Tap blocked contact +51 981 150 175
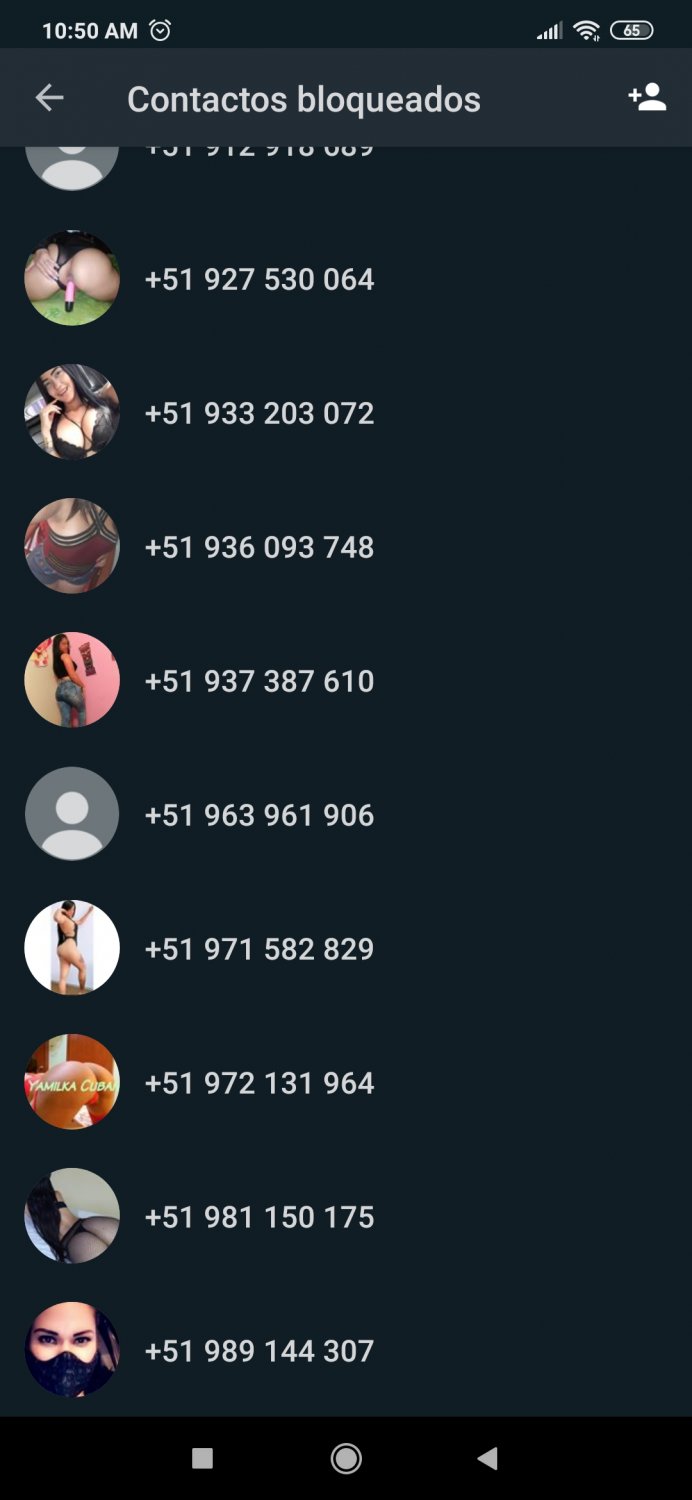Image resolution: width=692 pixels, height=1500 pixels. [346, 1217]
